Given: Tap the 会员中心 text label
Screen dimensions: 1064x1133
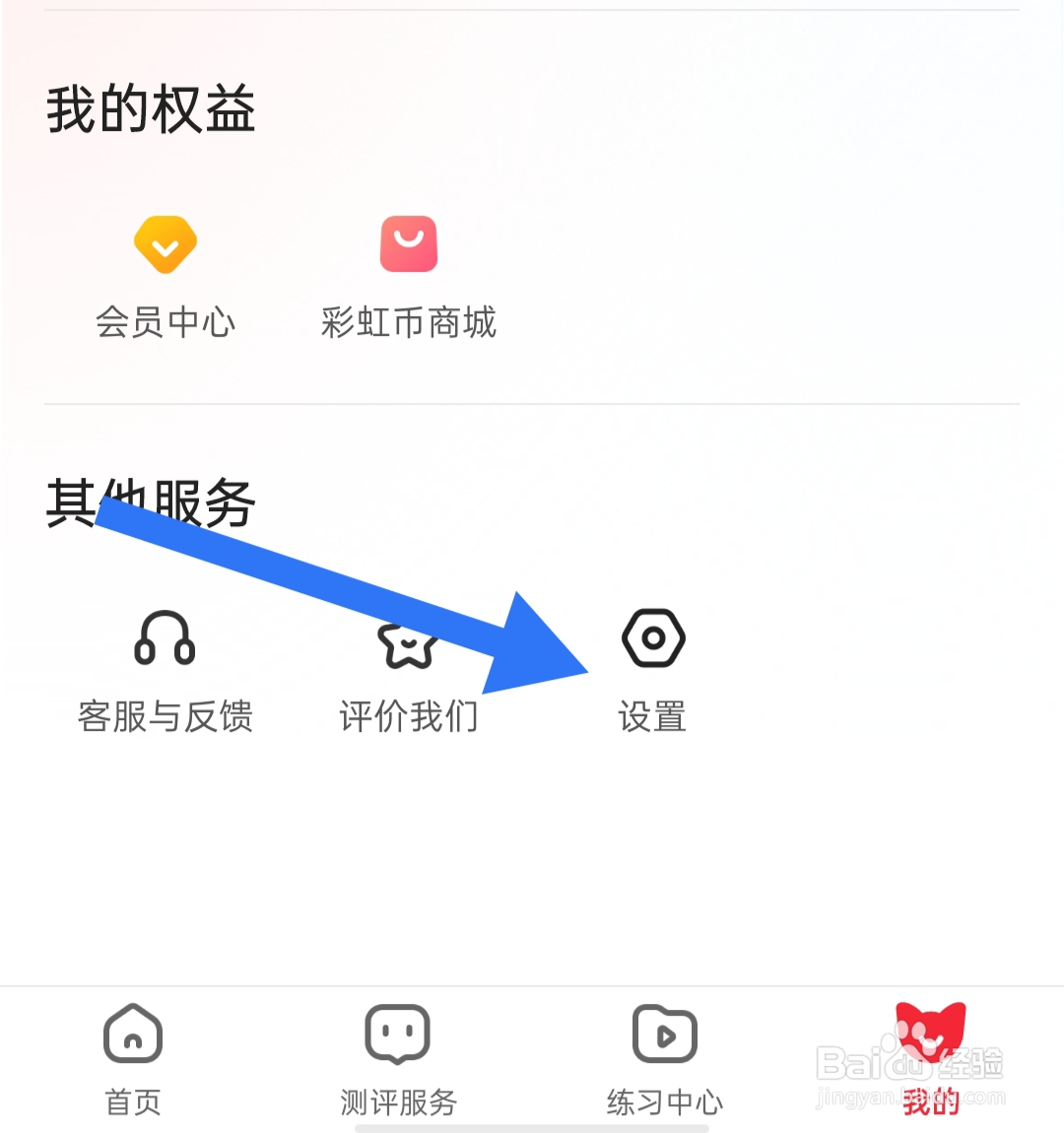Looking at the screenshot, I should (165, 322).
